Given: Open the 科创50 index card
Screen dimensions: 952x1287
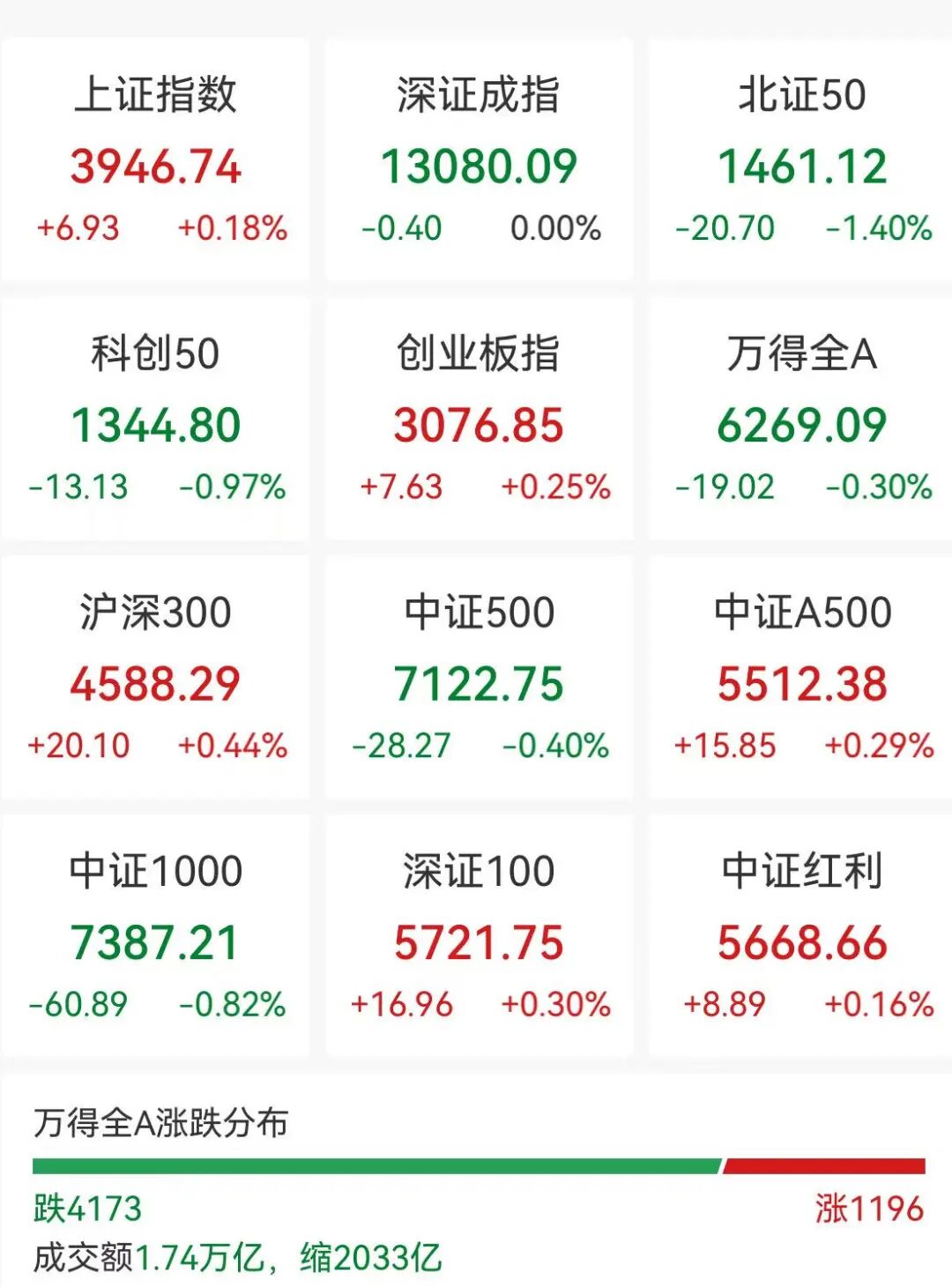Looking at the screenshot, I should click(x=155, y=419).
